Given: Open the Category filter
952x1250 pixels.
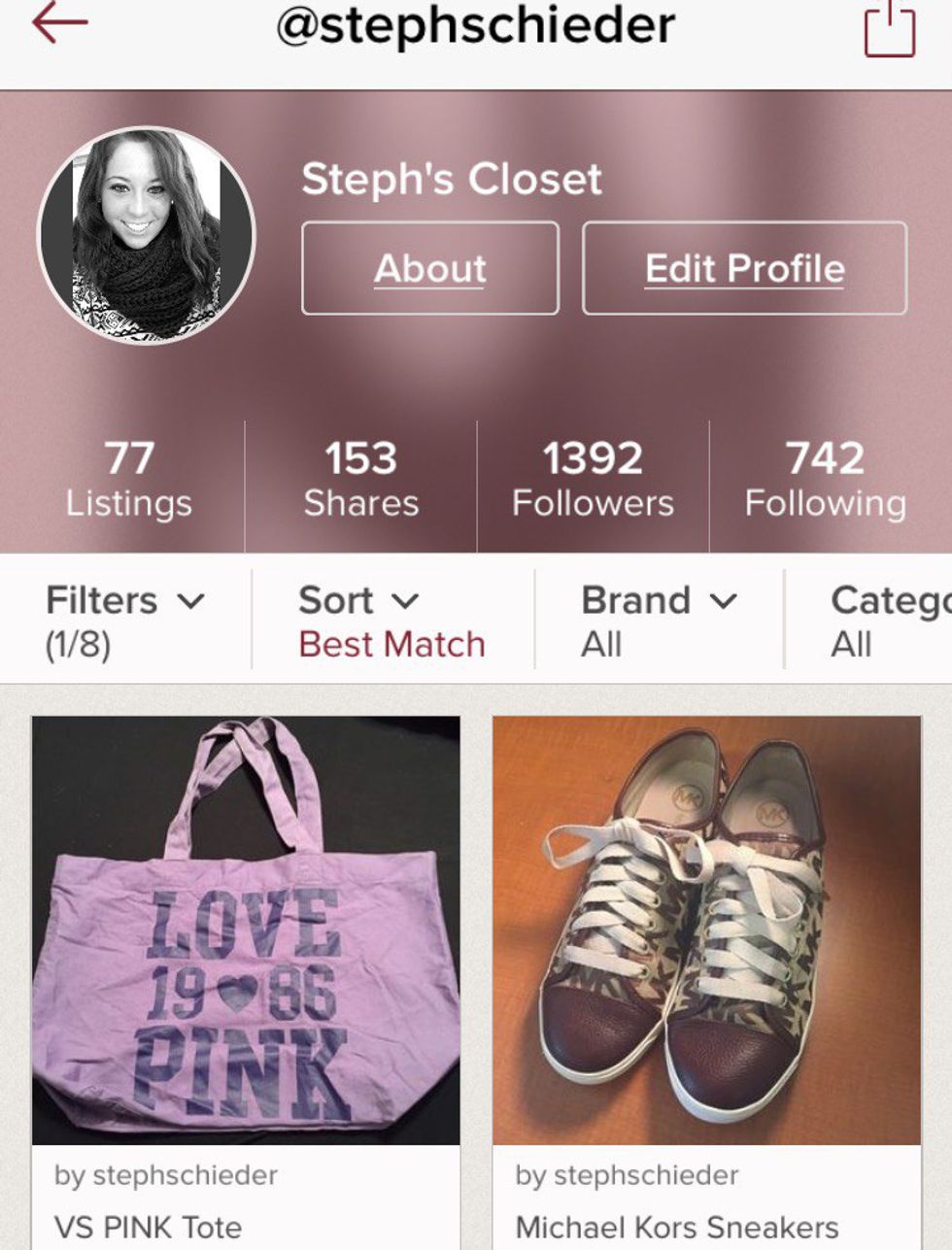Looking at the screenshot, I should pyautogui.click(x=884, y=620).
